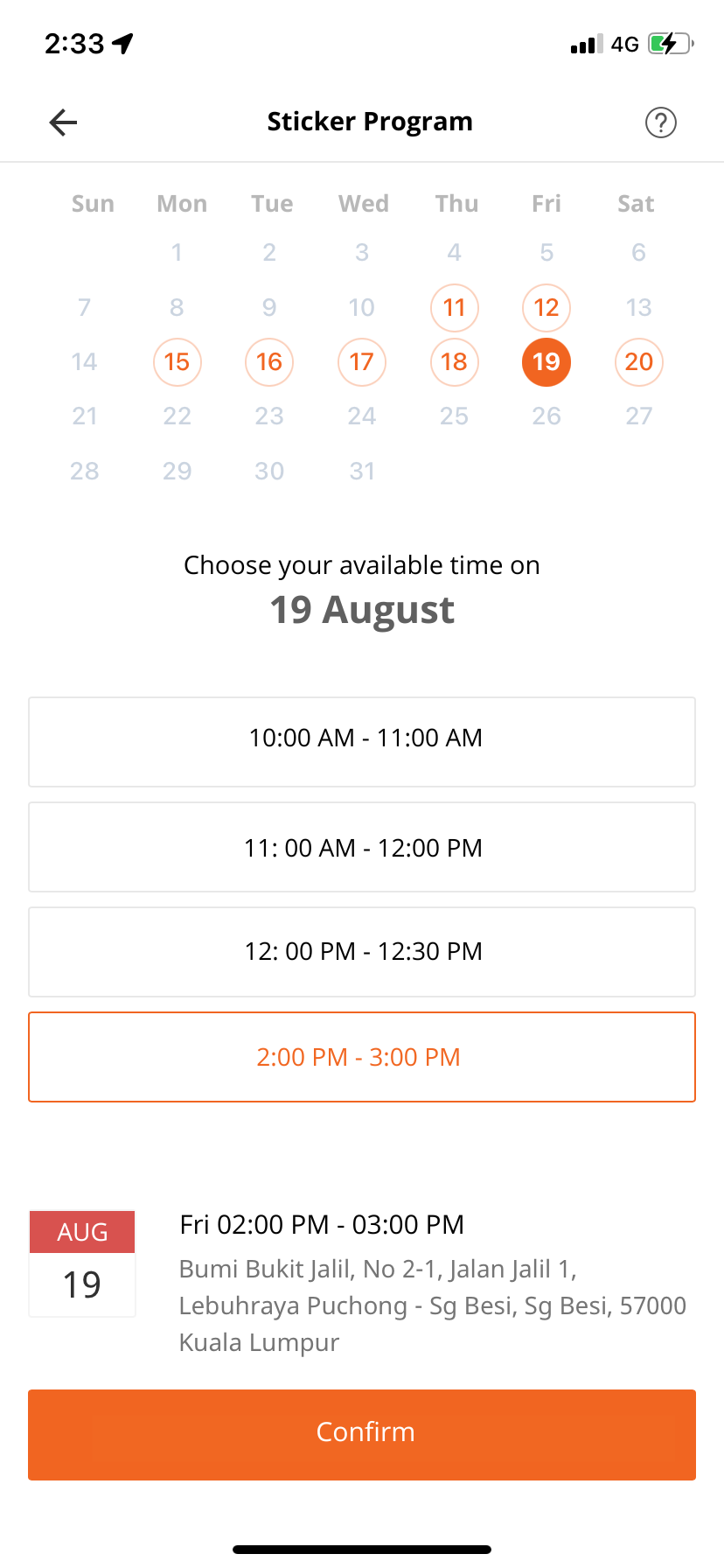Choose date 18 on the calendar
The height and width of the screenshot is (1568, 724).
tap(454, 362)
